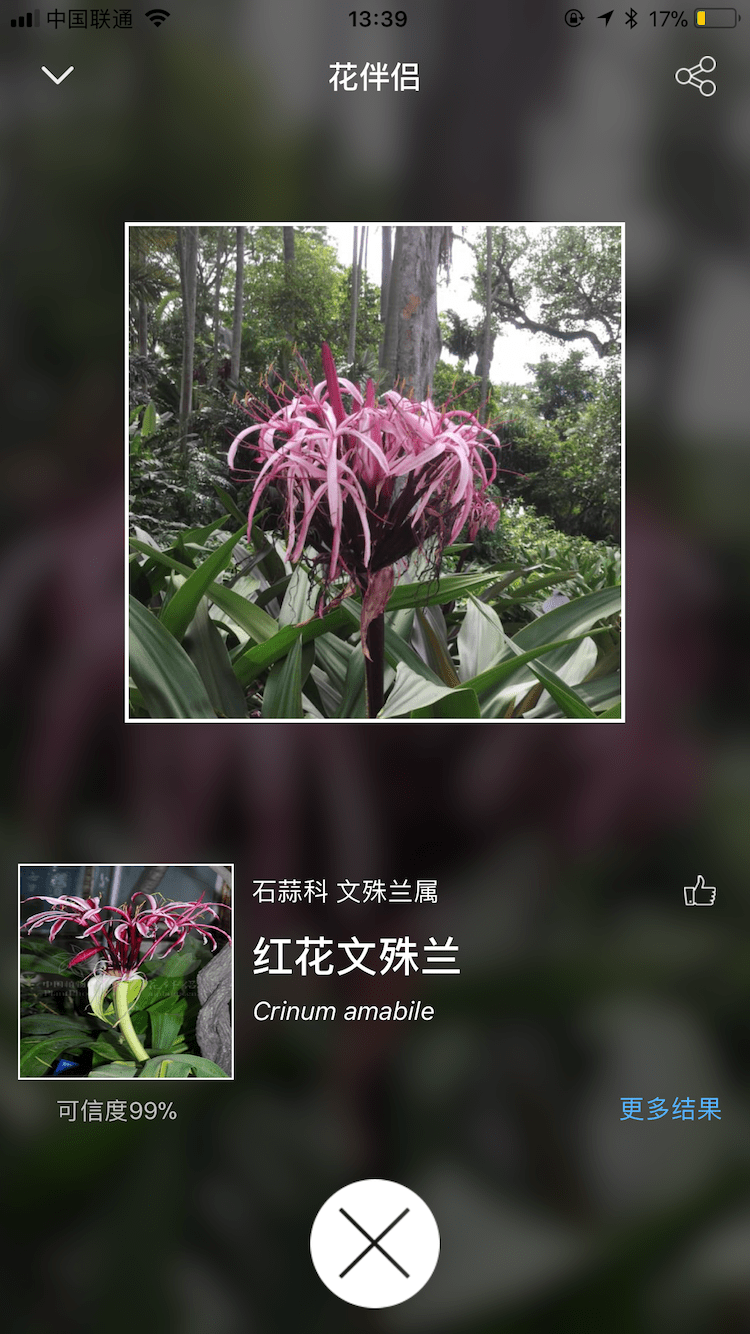Screen dimensions: 750x1334
Task: Select the Latin name Crinum amabile
Action: pos(344,1011)
